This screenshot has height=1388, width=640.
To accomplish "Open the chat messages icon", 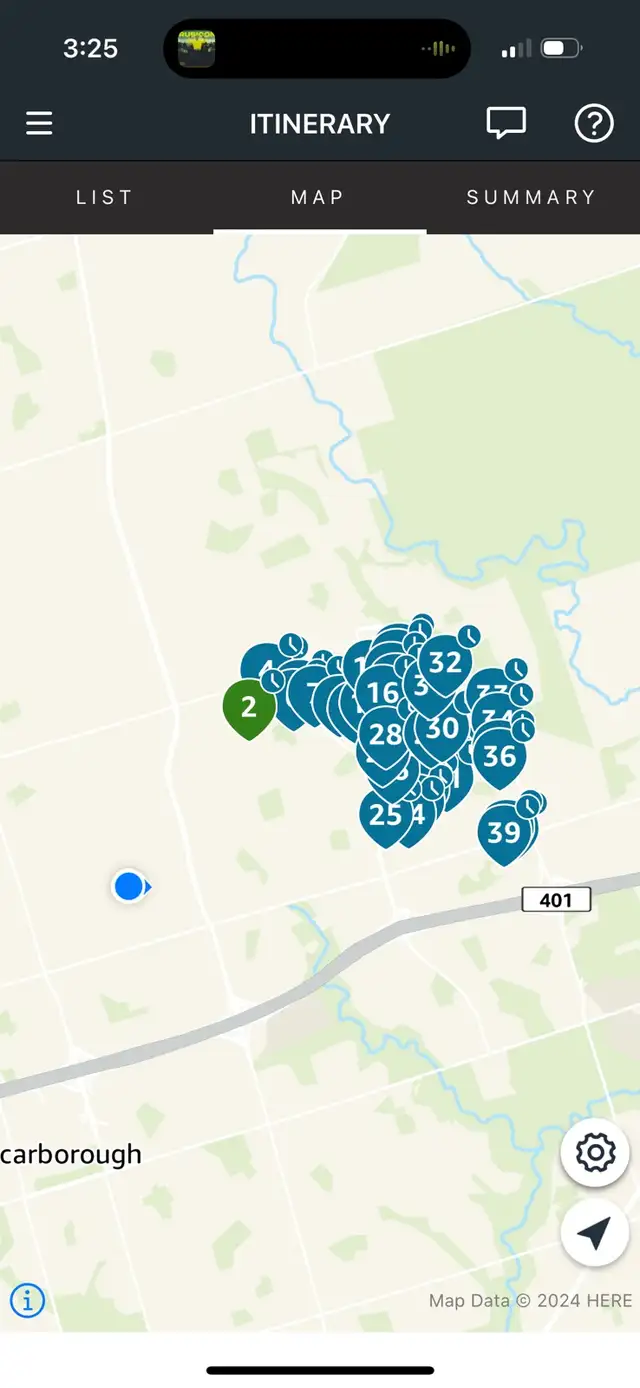I will [506, 124].
